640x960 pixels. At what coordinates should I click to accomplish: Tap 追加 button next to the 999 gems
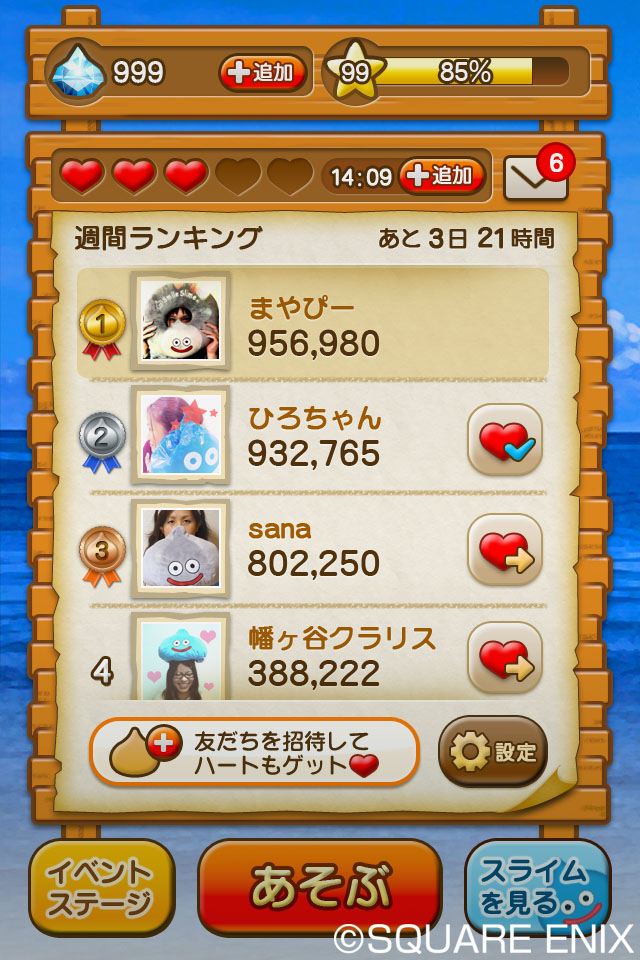262,73
